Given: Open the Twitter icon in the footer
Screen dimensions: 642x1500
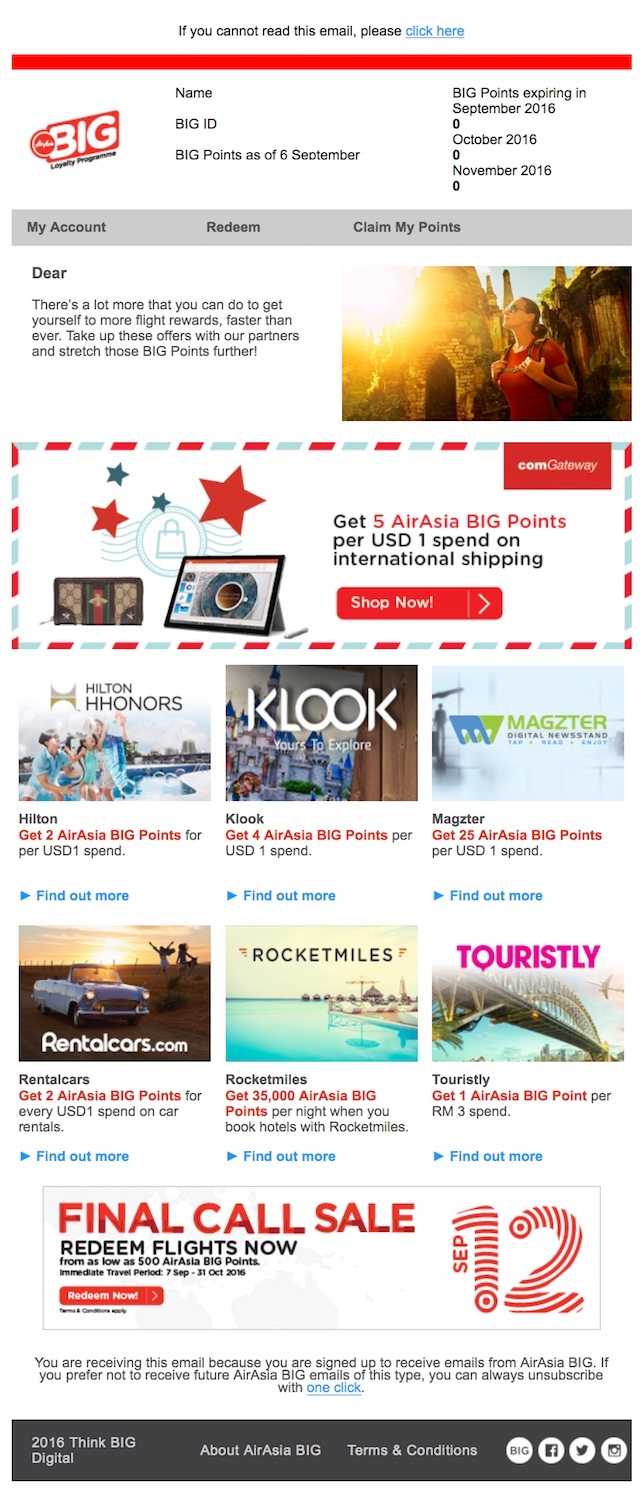Looking at the screenshot, I should [582, 1450].
